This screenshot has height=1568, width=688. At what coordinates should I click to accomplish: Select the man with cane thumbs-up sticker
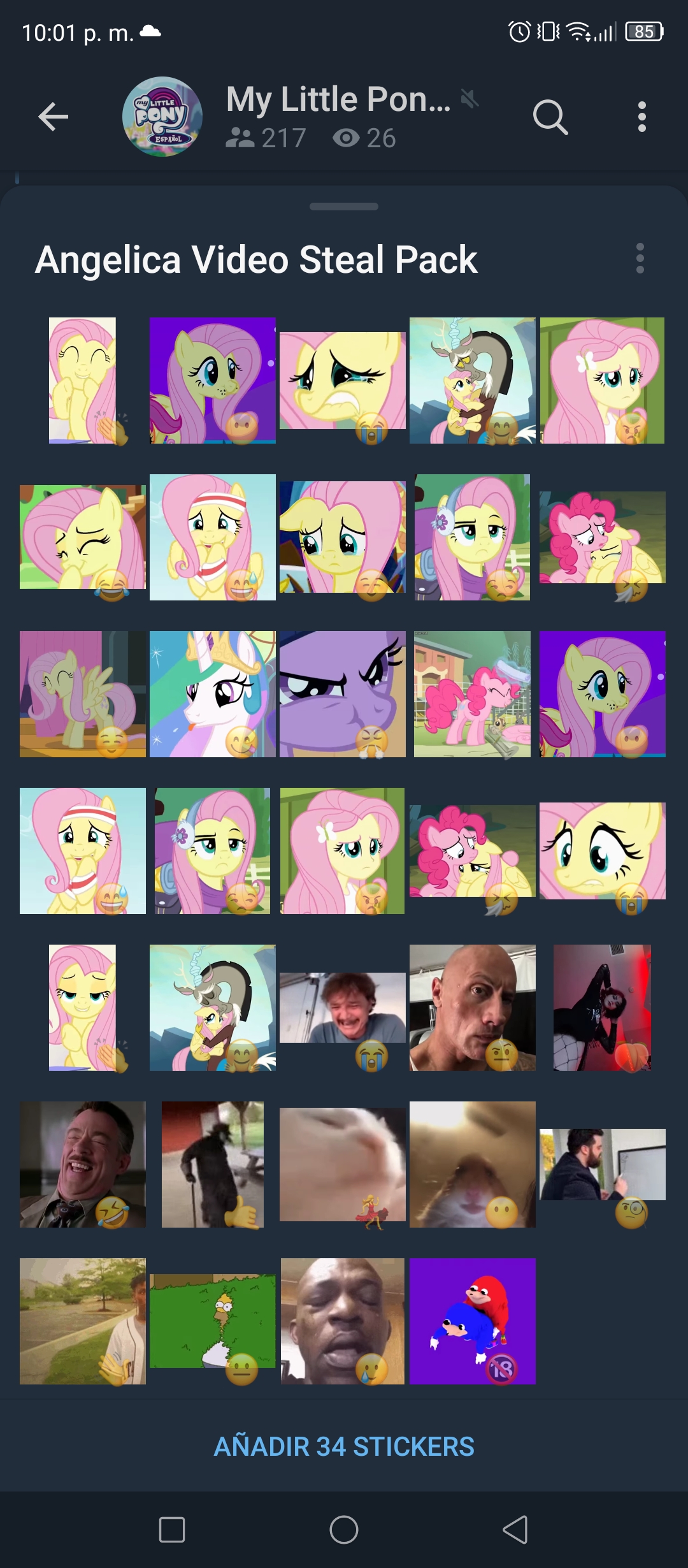coord(213,1165)
